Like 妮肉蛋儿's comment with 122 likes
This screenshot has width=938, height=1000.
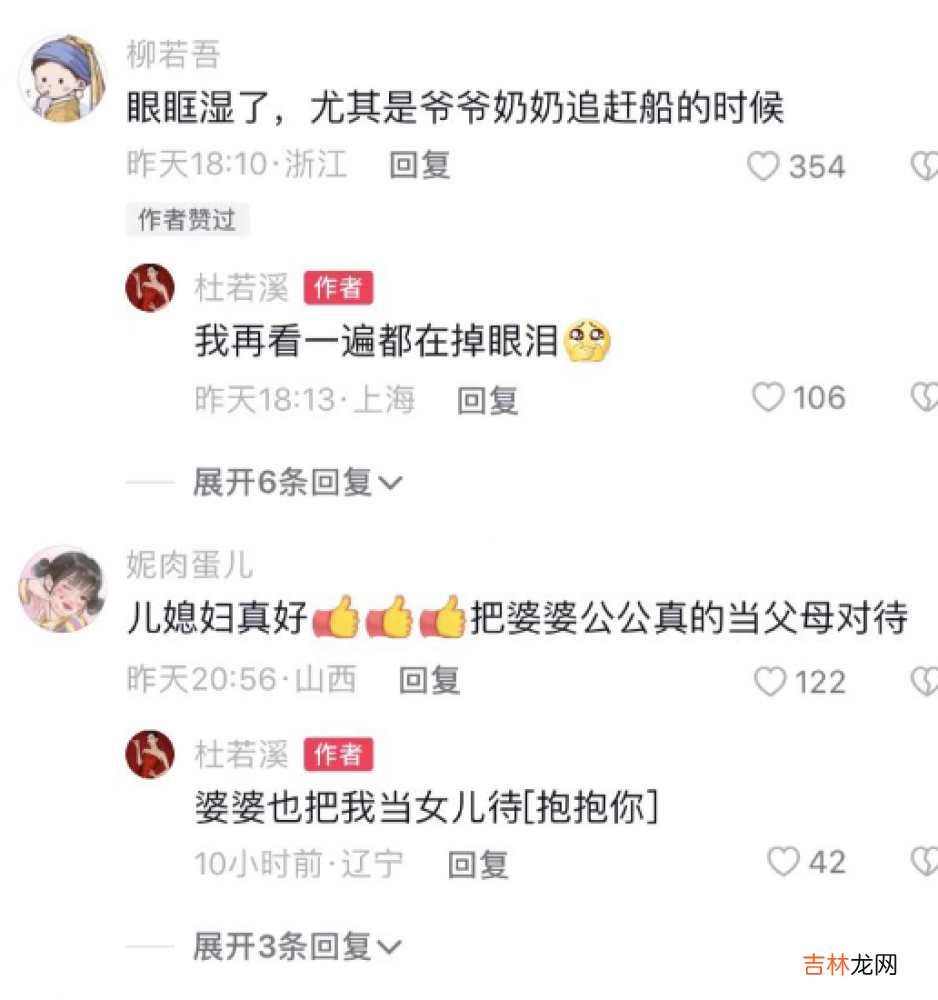[769, 682]
